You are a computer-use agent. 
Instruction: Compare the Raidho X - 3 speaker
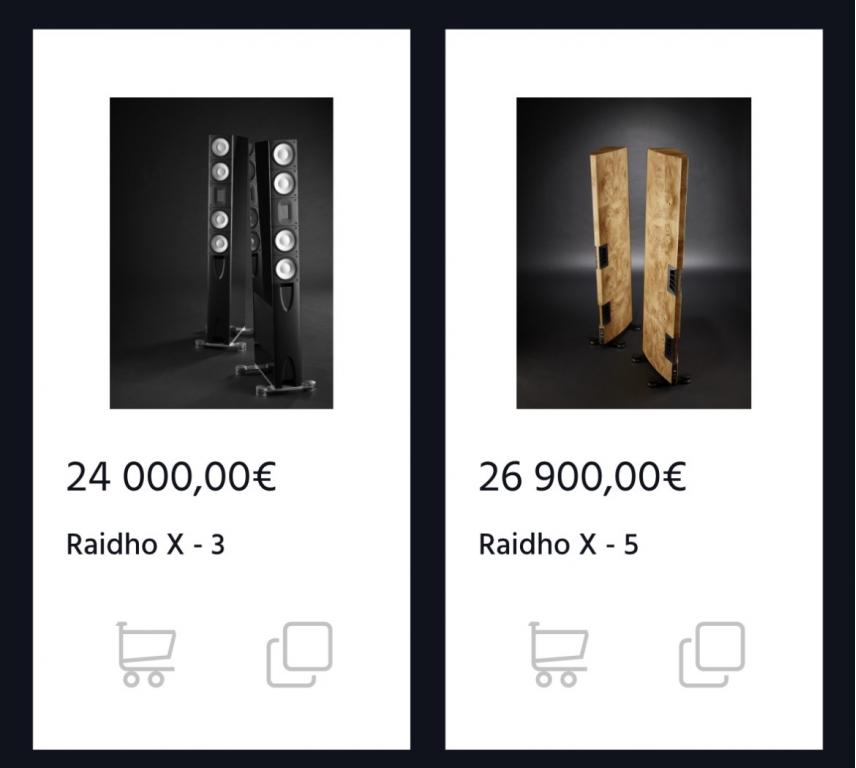pos(299,654)
